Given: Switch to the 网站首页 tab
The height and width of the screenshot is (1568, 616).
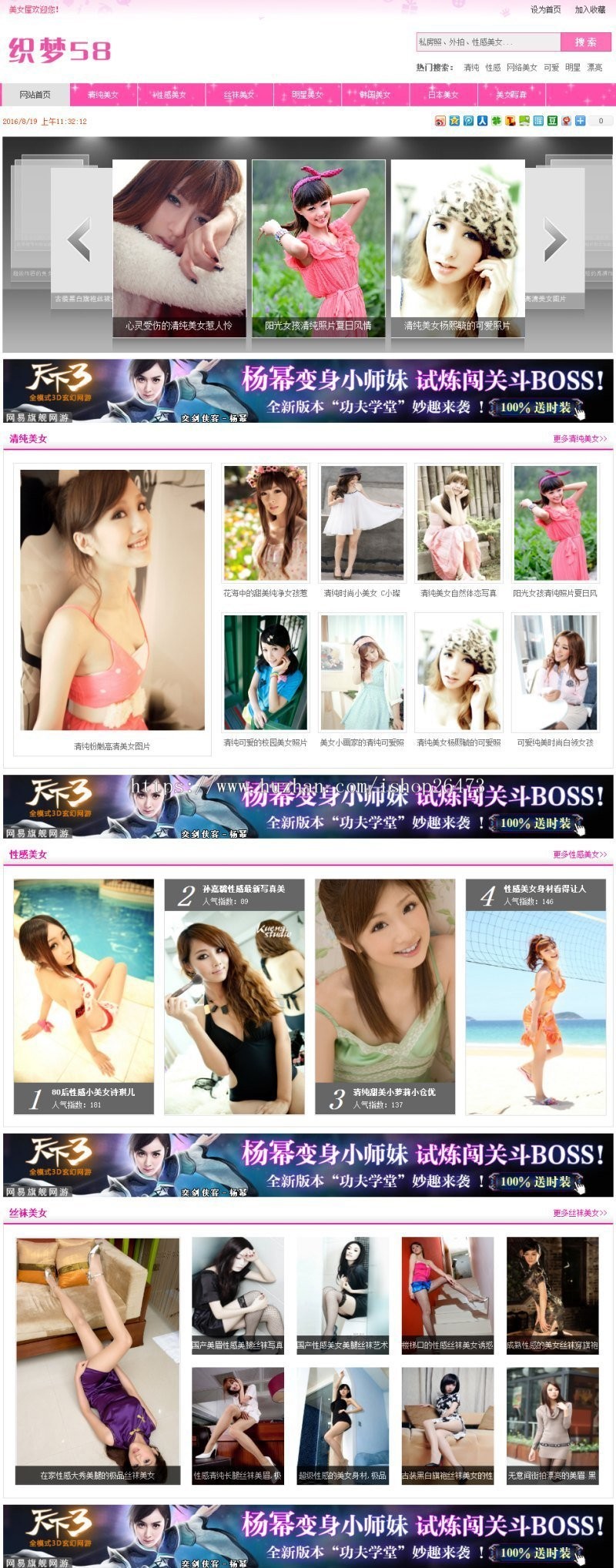Looking at the screenshot, I should [35, 95].
